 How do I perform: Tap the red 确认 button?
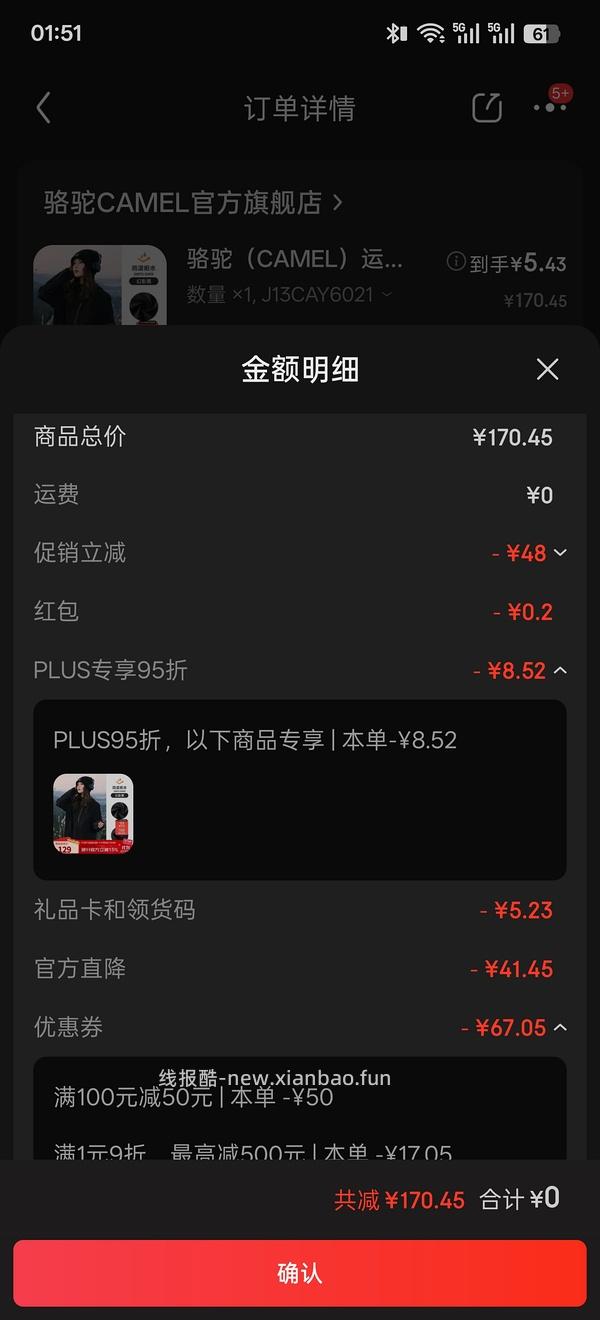tap(300, 1273)
